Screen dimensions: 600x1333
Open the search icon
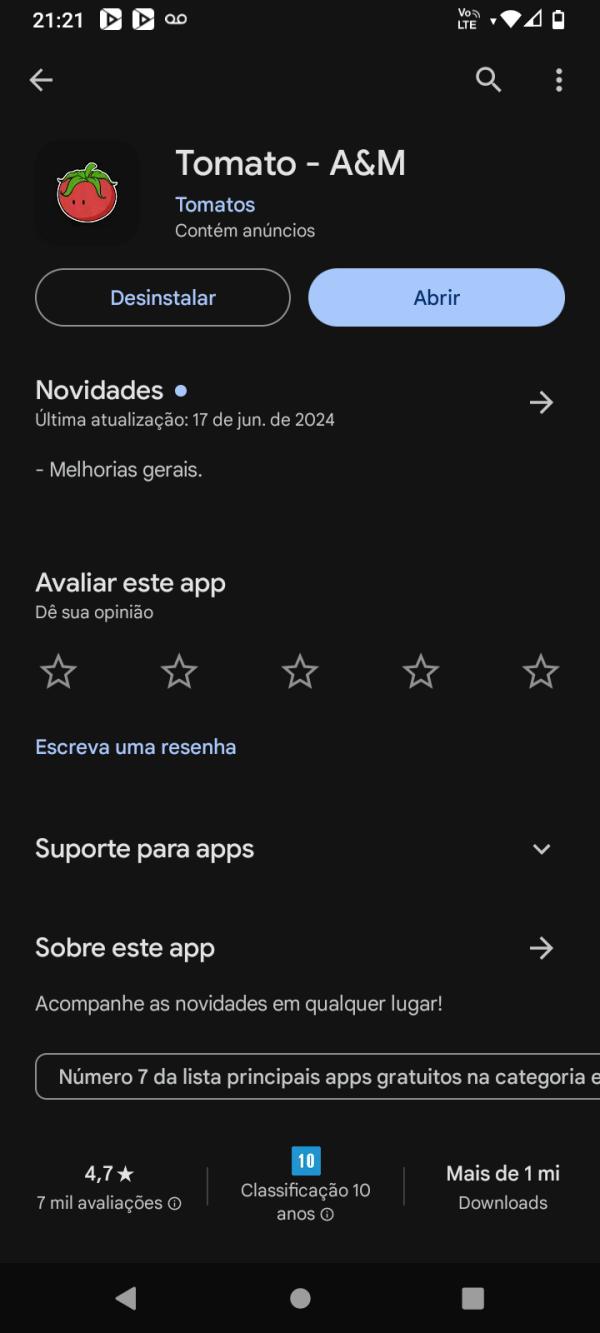[x=488, y=80]
